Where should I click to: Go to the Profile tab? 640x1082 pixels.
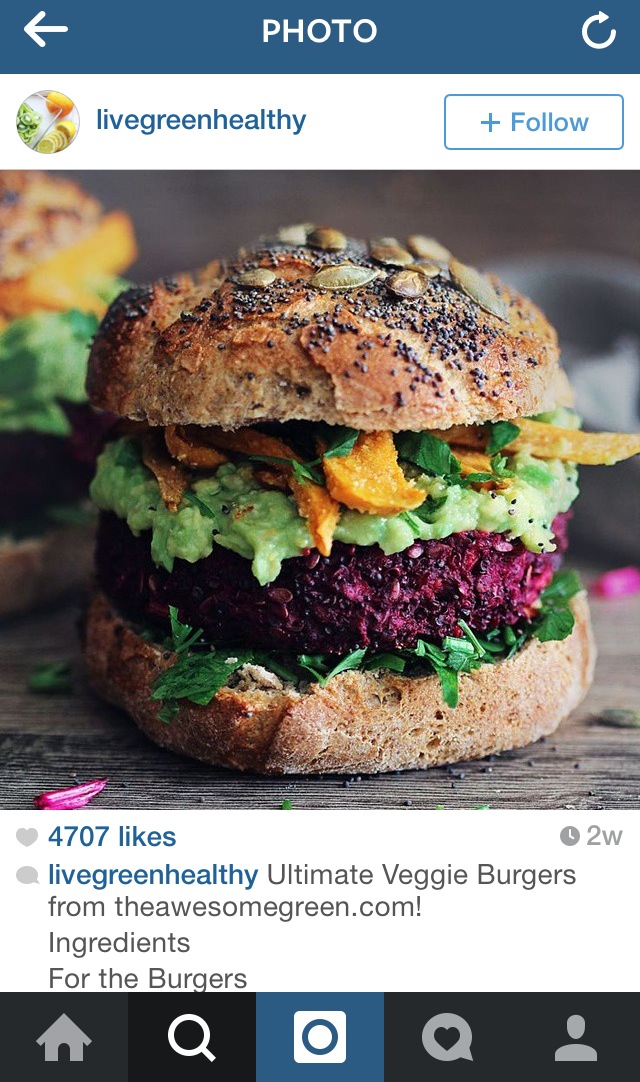575,1037
